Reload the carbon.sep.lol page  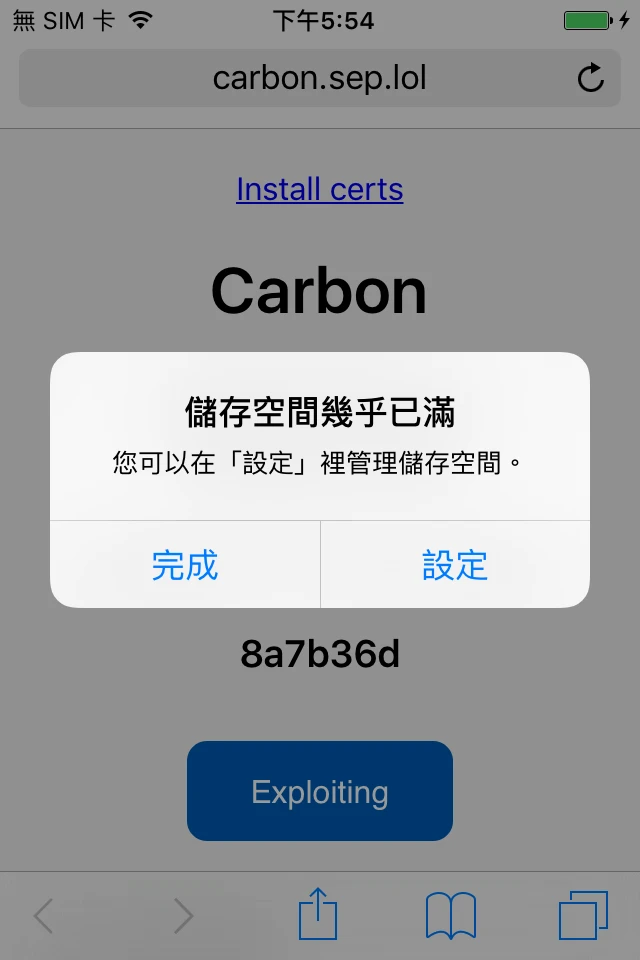click(x=590, y=78)
